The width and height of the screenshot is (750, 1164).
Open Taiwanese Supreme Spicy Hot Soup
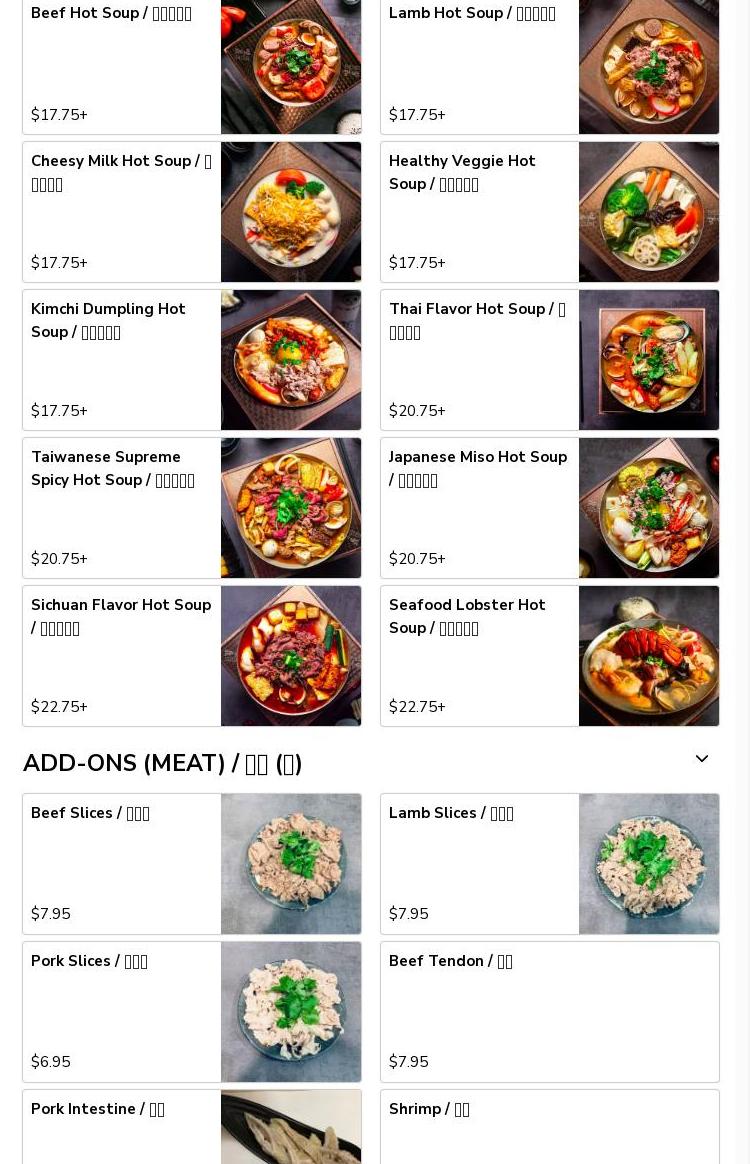(x=191, y=508)
